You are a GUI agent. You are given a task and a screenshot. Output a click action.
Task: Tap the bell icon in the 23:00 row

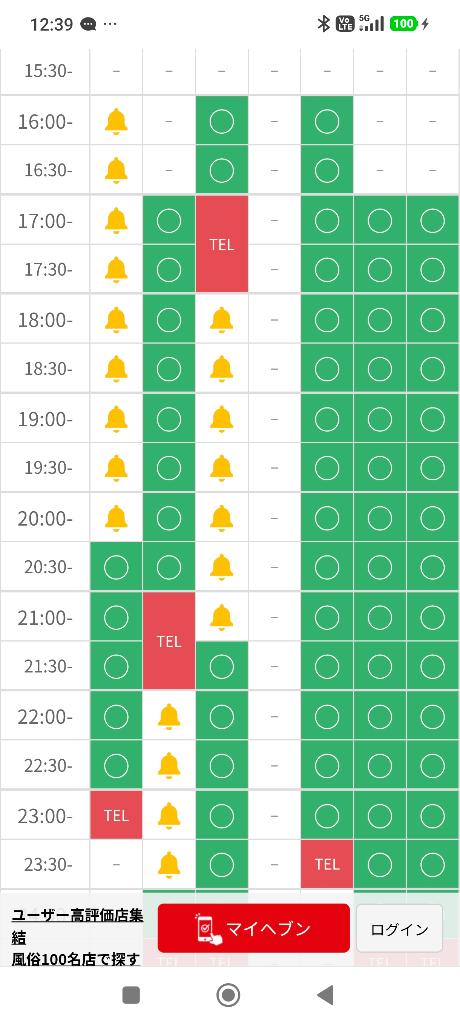(169, 815)
